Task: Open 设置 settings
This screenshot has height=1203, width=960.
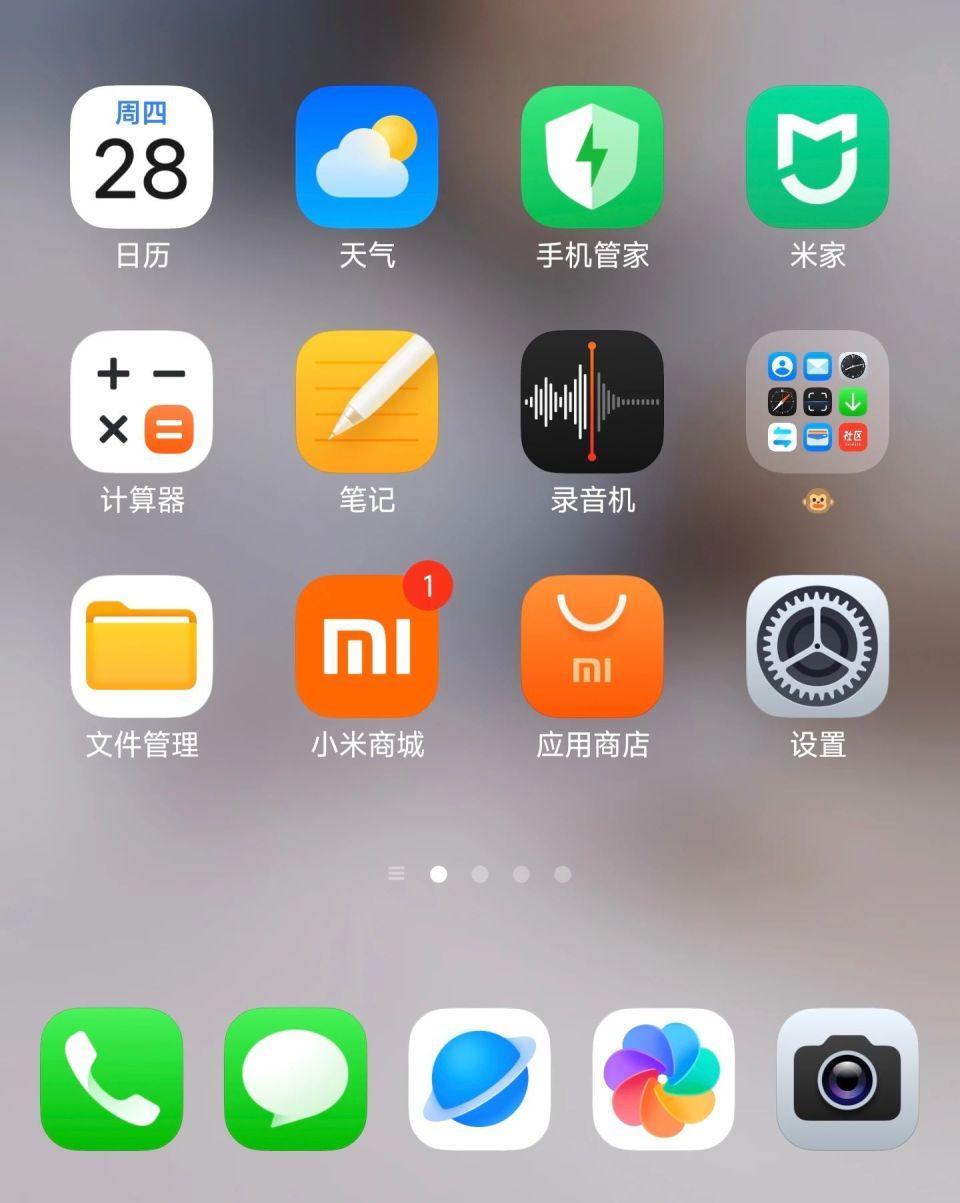Action: (x=817, y=647)
